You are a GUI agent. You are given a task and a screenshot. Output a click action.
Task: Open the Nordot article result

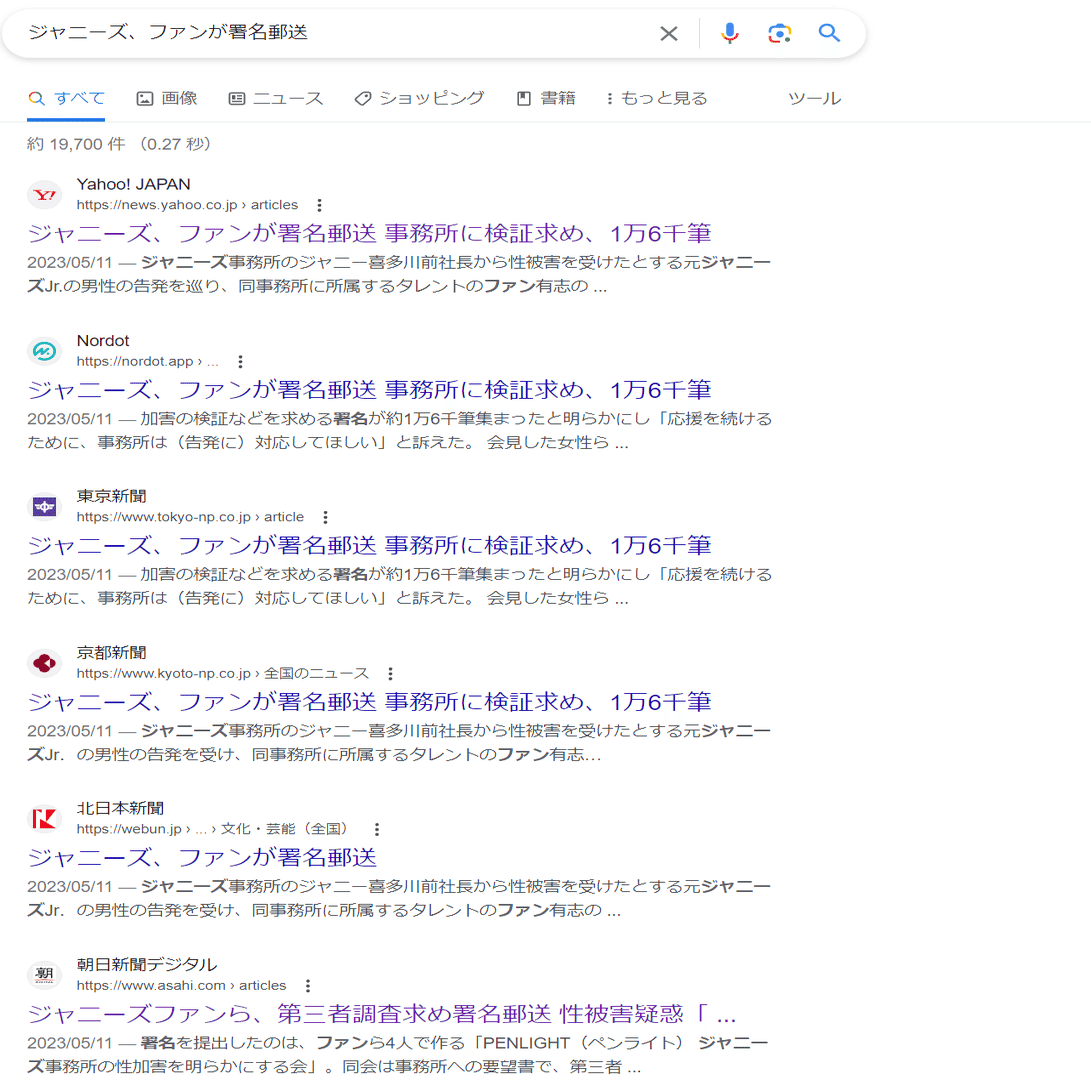pos(368,390)
